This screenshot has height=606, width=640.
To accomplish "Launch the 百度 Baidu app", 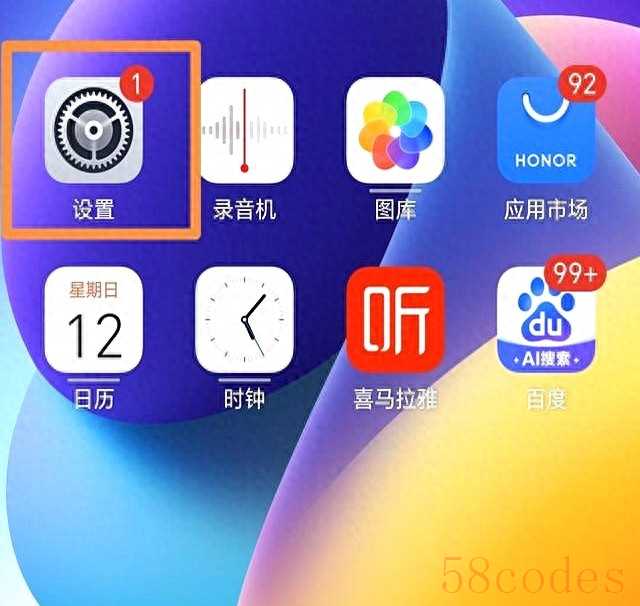I will pos(546,320).
